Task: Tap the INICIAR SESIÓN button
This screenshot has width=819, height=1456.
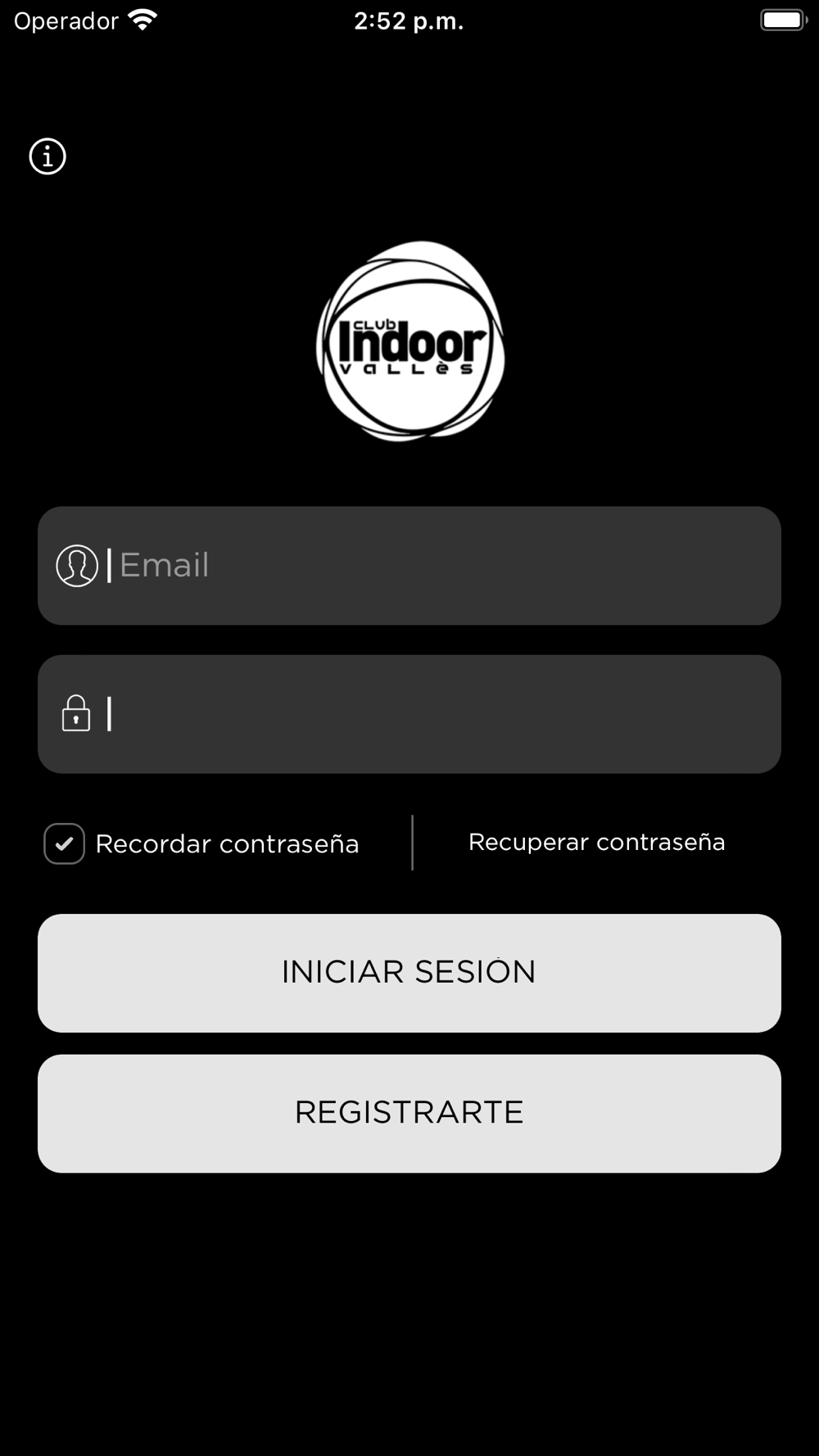Action: (x=409, y=973)
